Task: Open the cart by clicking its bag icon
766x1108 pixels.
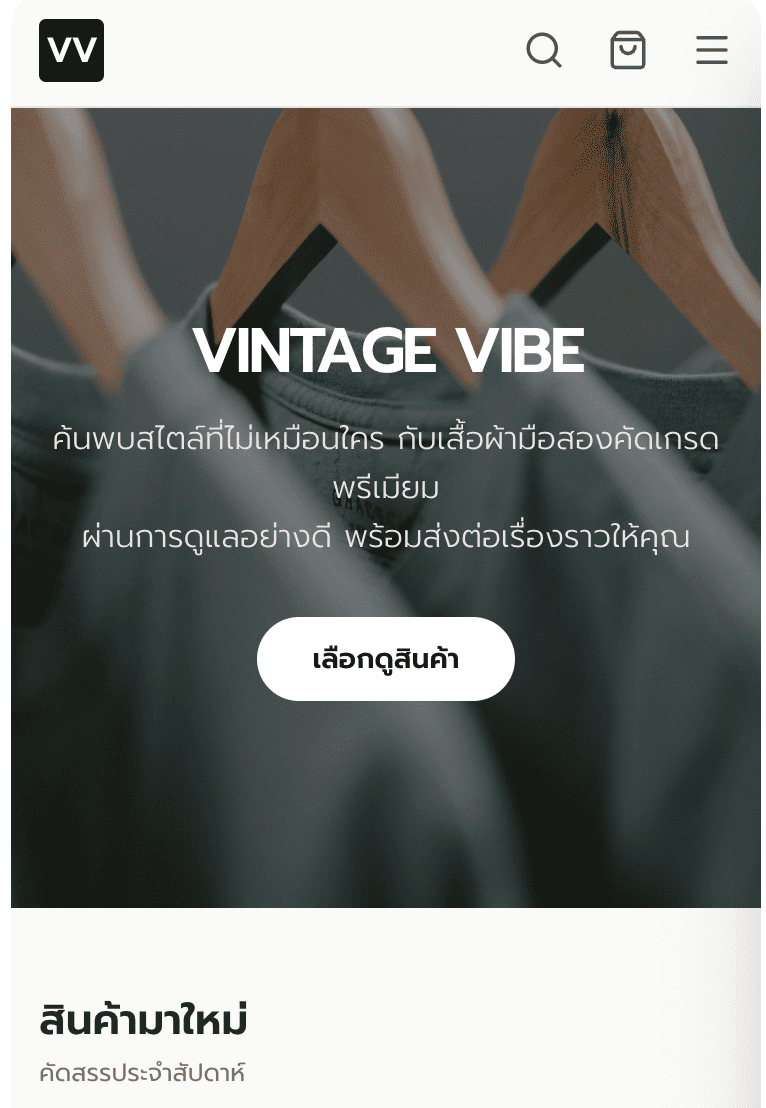Action: click(628, 49)
